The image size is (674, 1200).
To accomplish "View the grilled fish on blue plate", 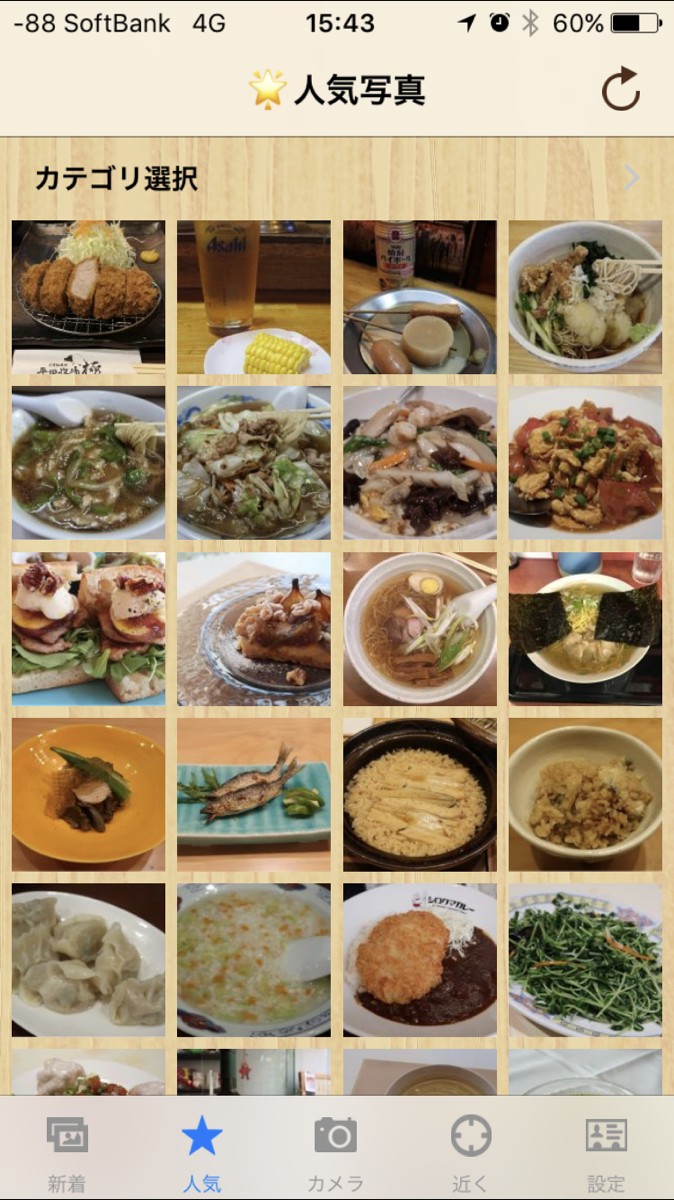I will [x=254, y=795].
